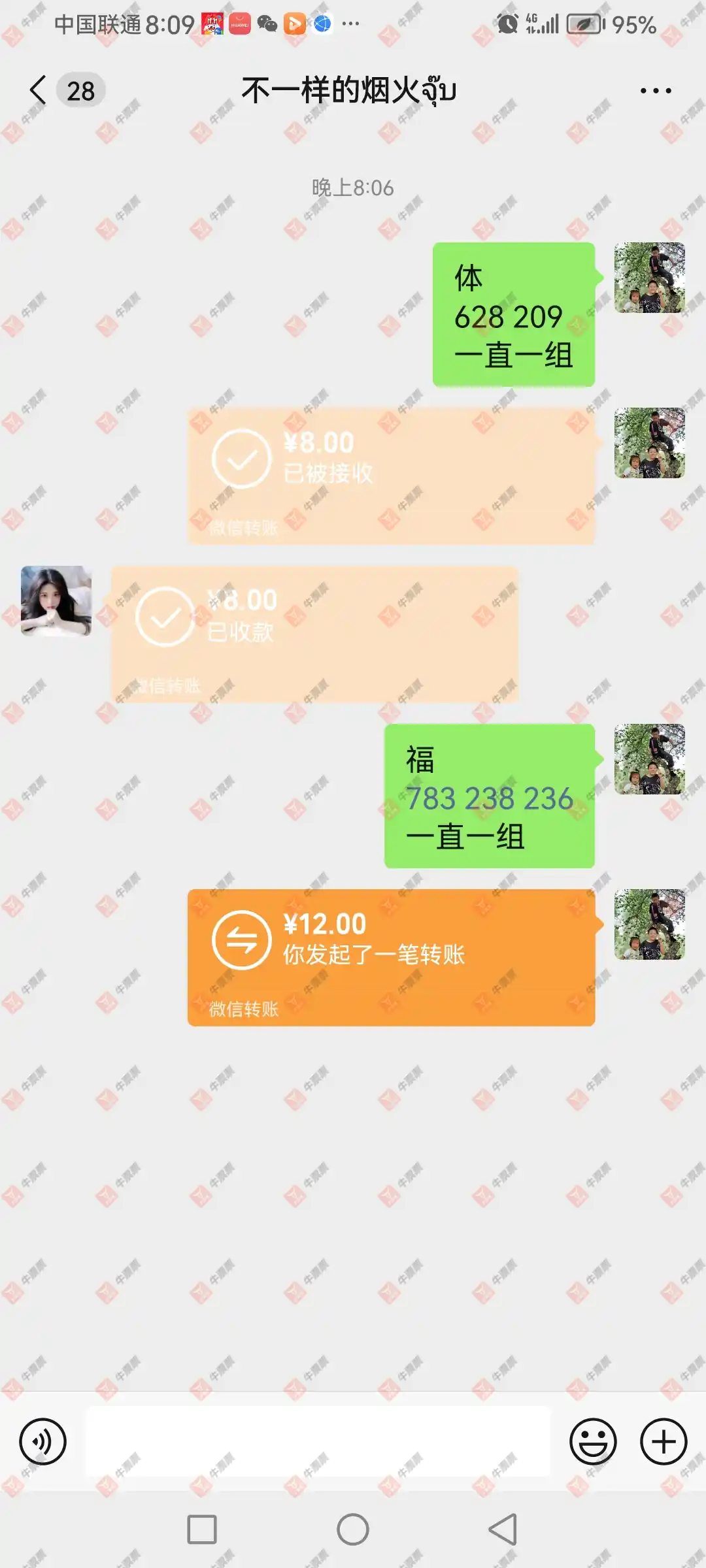
Task: Open system recent apps
Action: [x=202, y=1529]
